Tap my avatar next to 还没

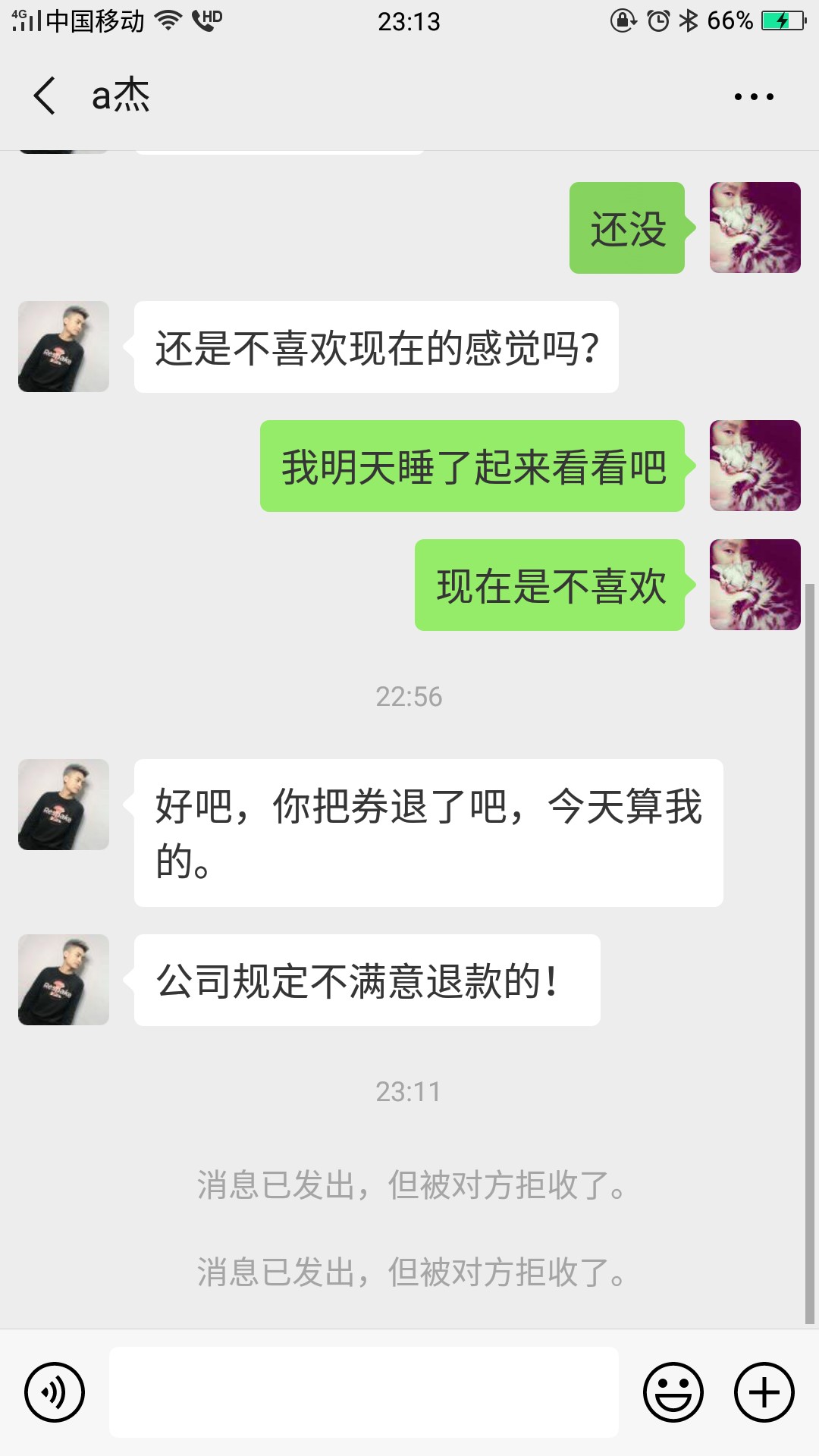(x=755, y=227)
